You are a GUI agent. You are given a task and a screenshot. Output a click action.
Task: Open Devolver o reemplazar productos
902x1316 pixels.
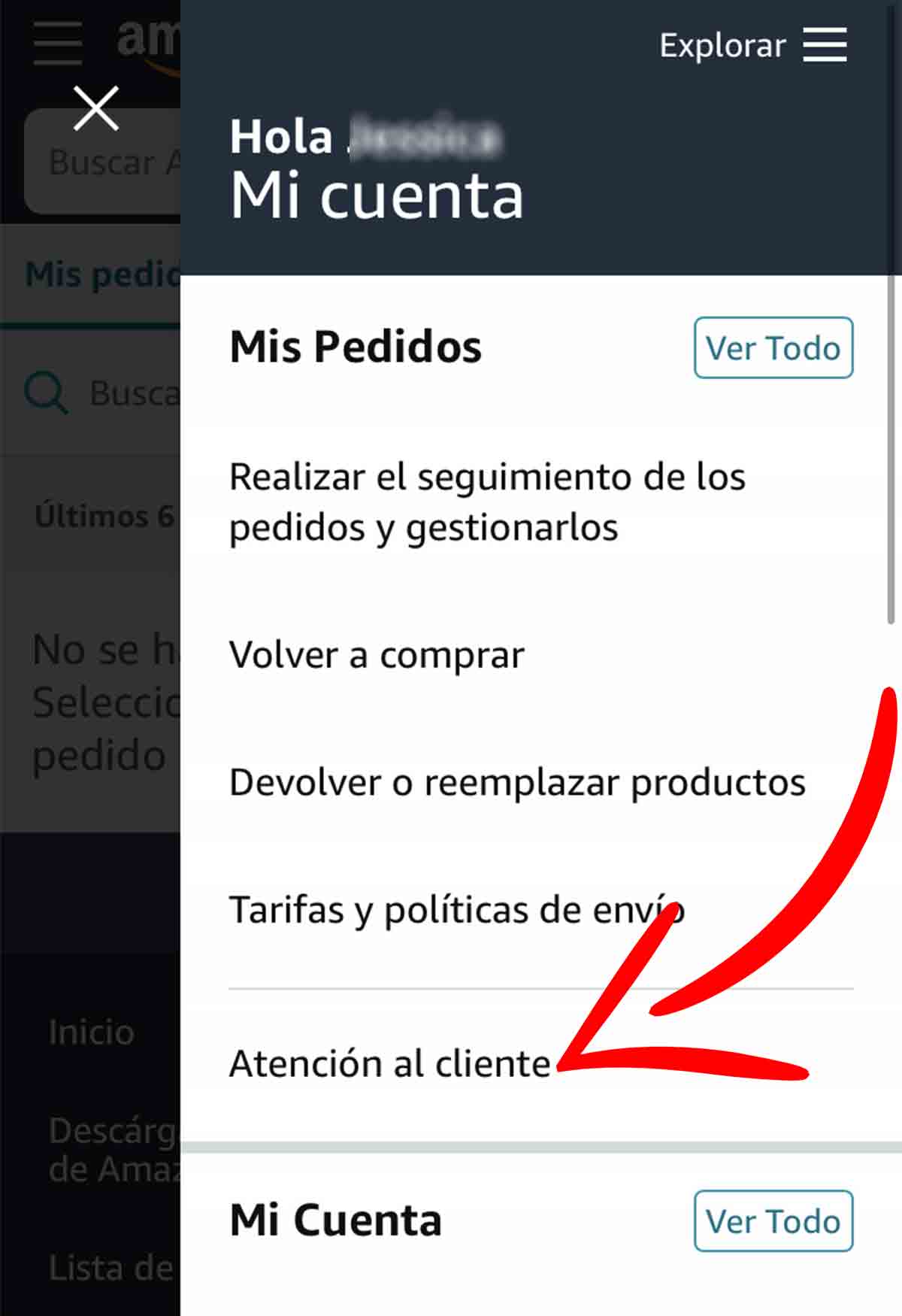tap(517, 783)
